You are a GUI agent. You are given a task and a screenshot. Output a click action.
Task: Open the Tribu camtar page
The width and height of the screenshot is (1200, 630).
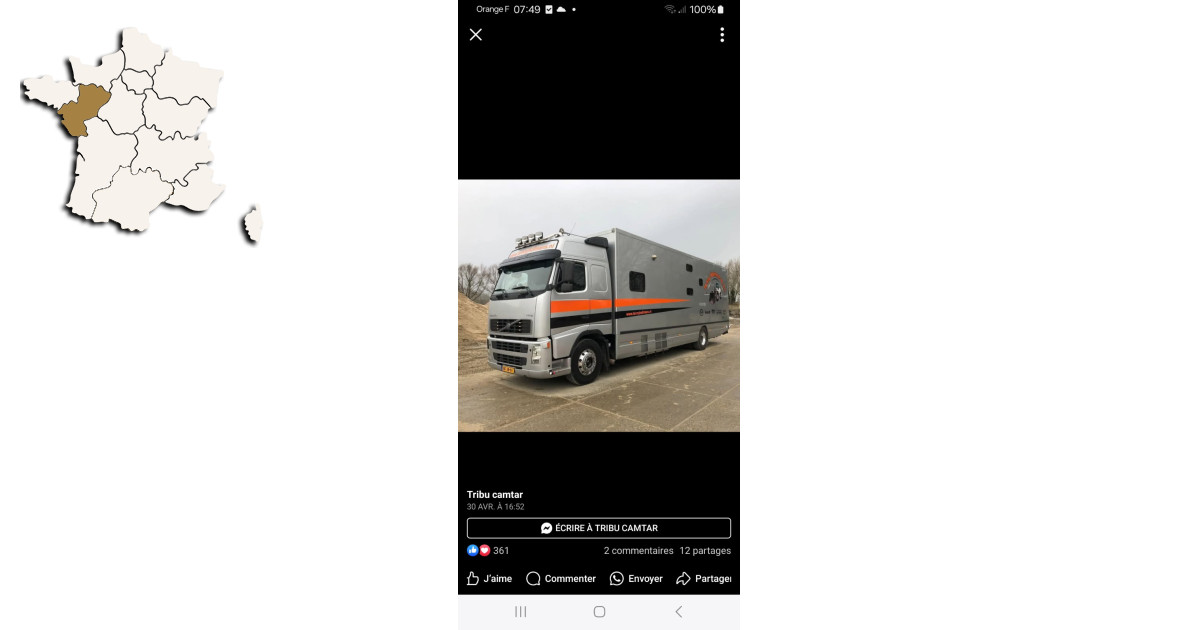495,494
